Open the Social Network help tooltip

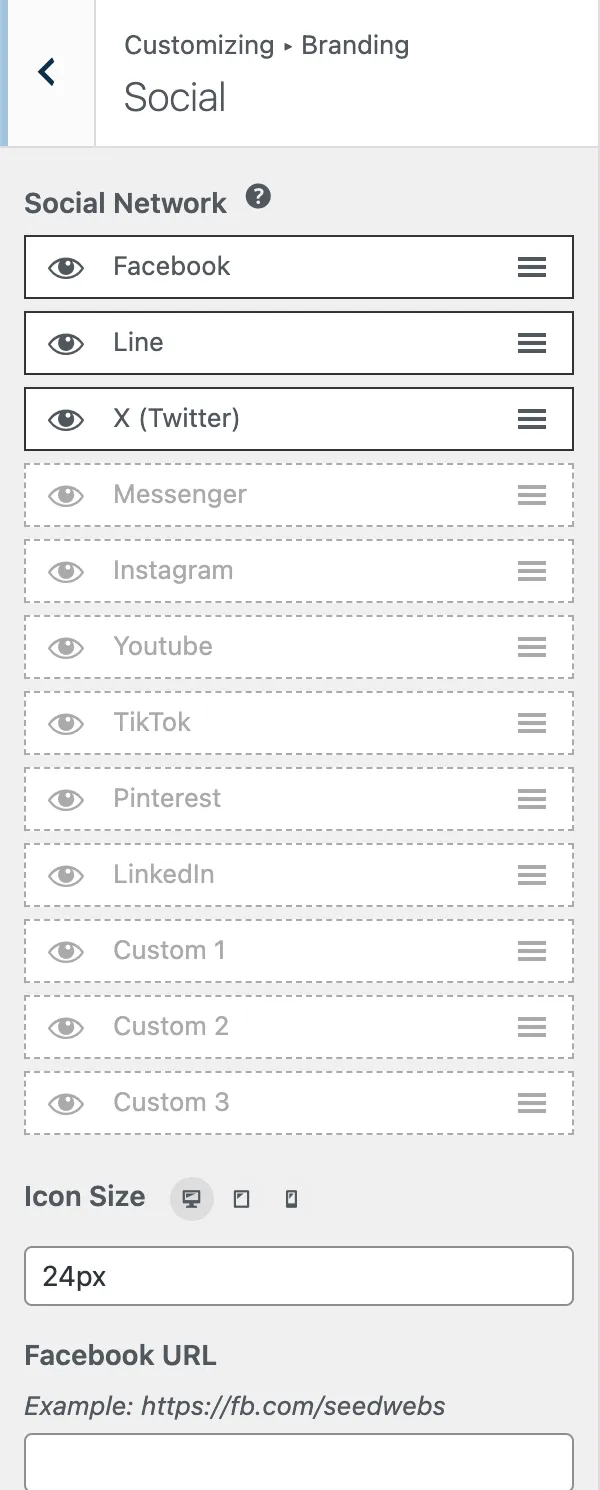tap(258, 197)
